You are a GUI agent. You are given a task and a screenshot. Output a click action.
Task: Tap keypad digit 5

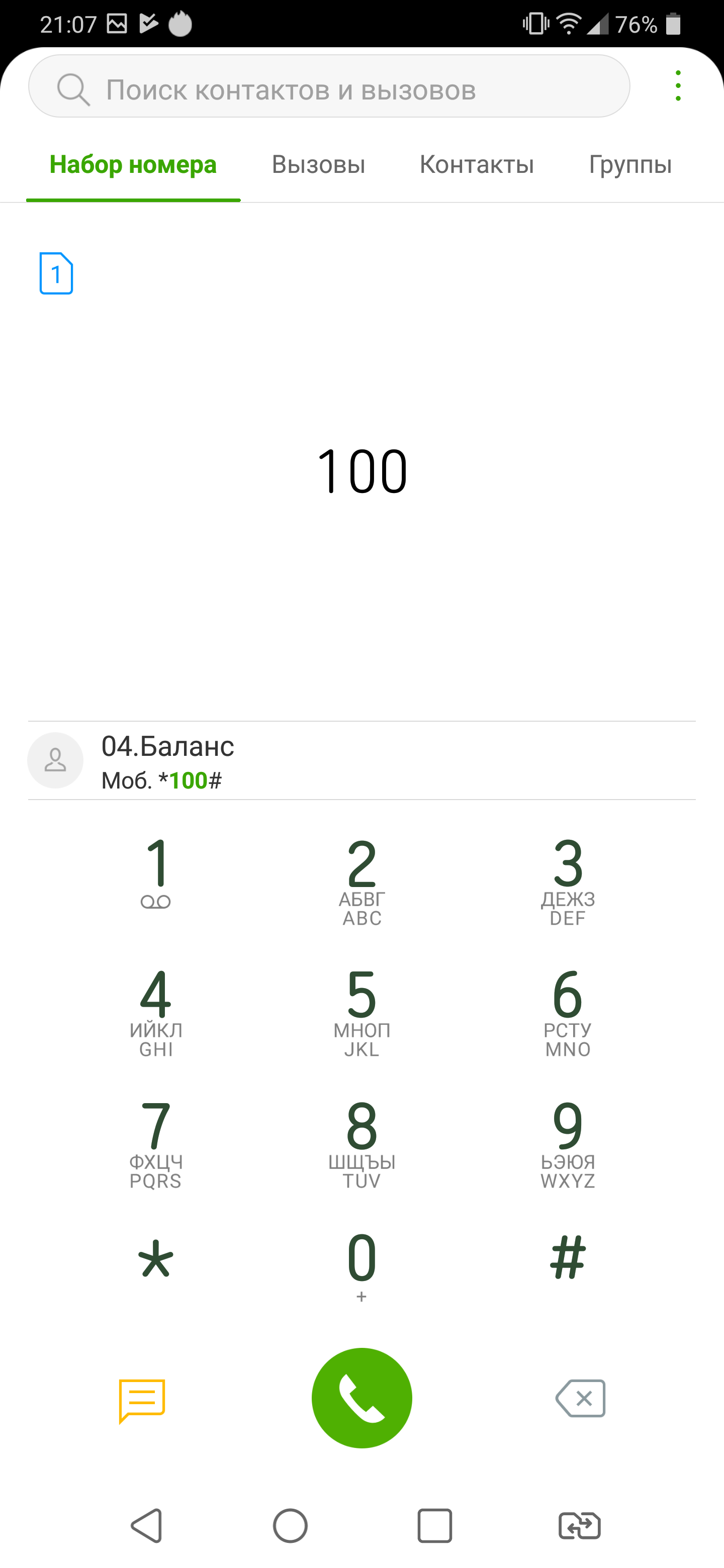coord(361,1011)
